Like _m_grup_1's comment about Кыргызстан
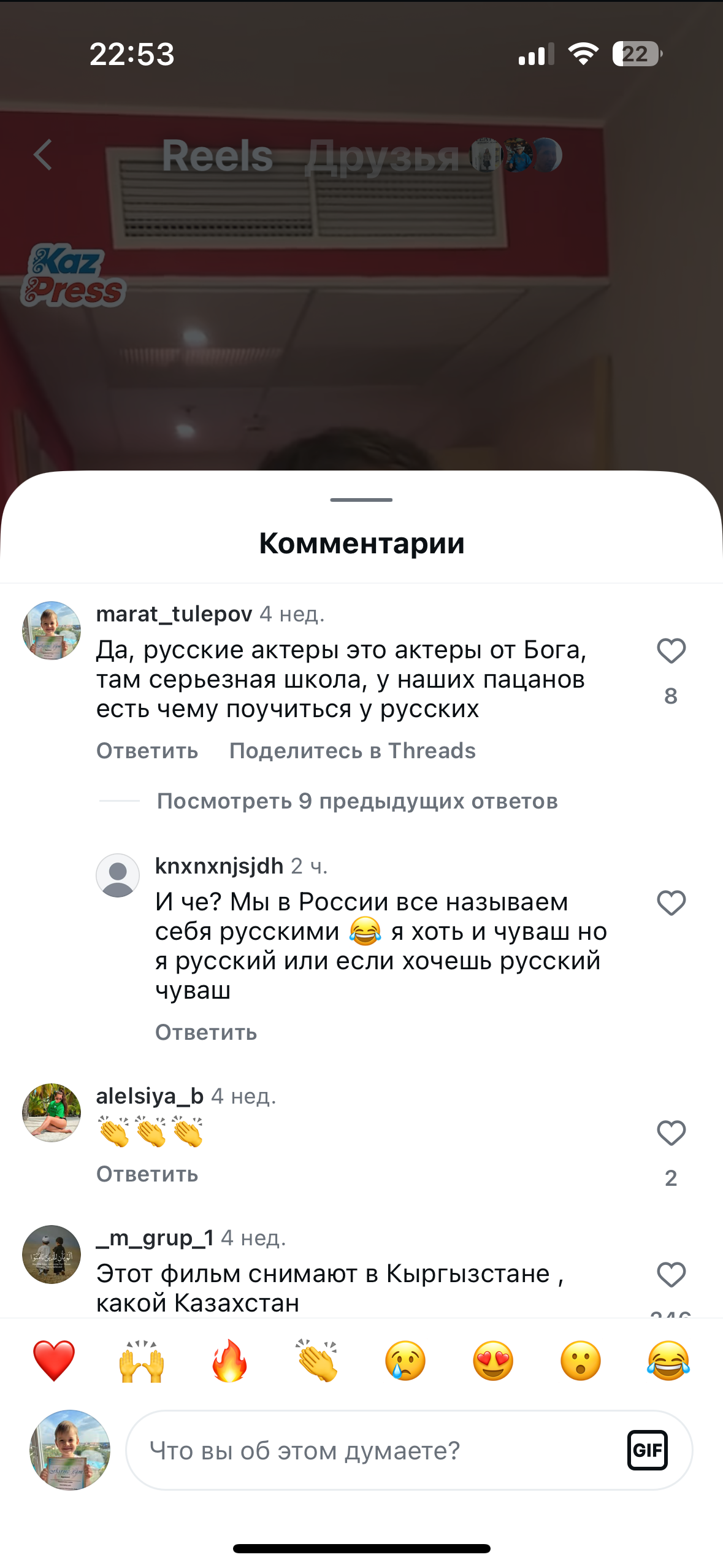This screenshot has height=1568, width=723. point(671,1275)
